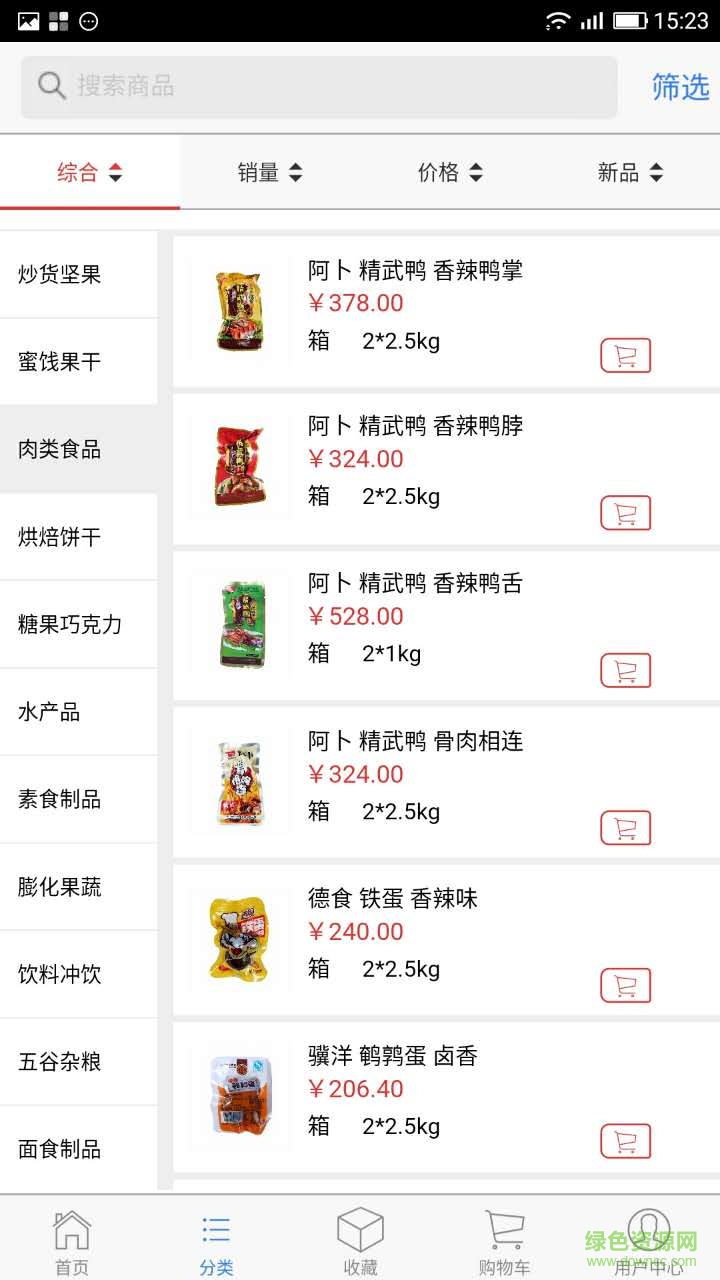Tap the cart icon beside 骥洋 鹌鹑蛋 卤香
720x1280 pixels.
[626, 1141]
